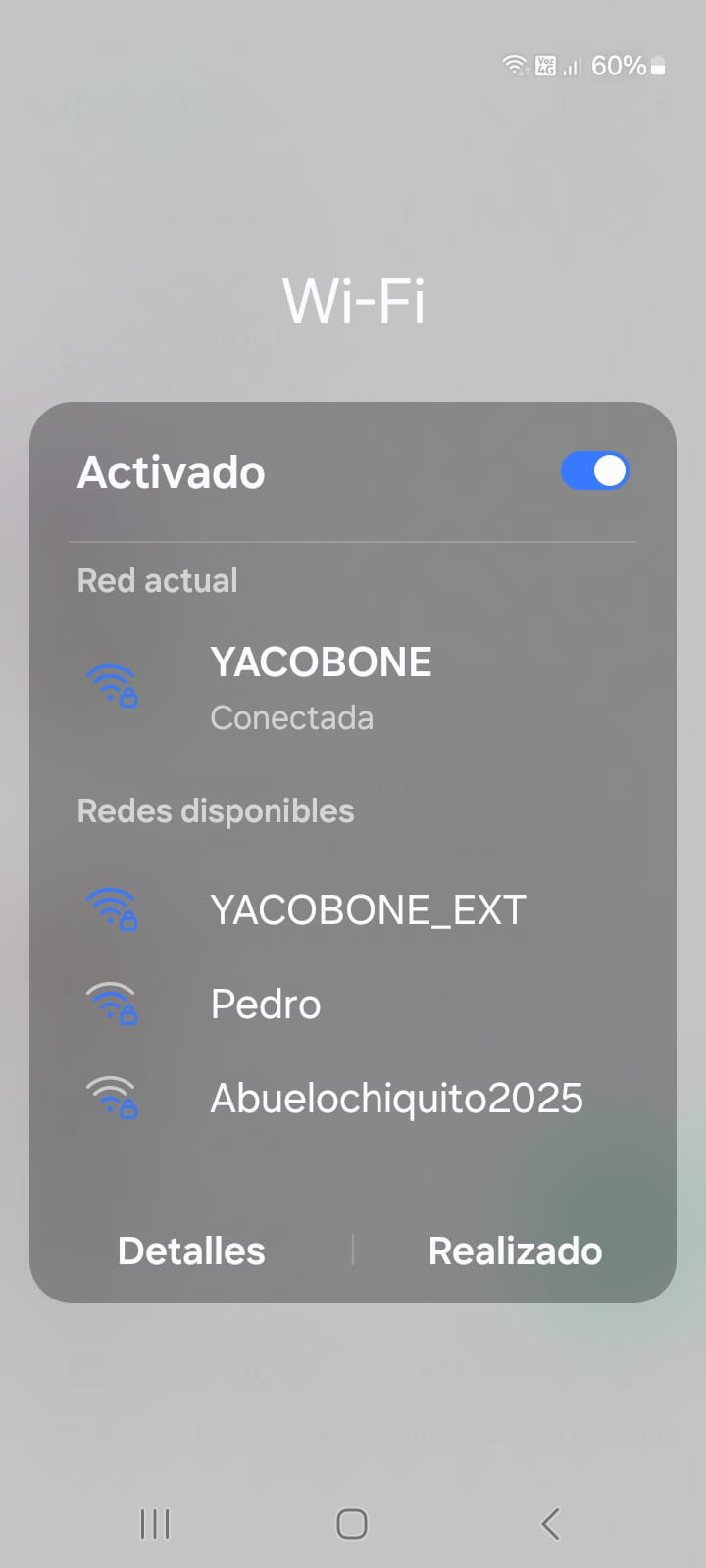The height and width of the screenshot is (1568, 706).
Task: Turn off the Wi-Fi Activado switch
Action: (594, 471)
